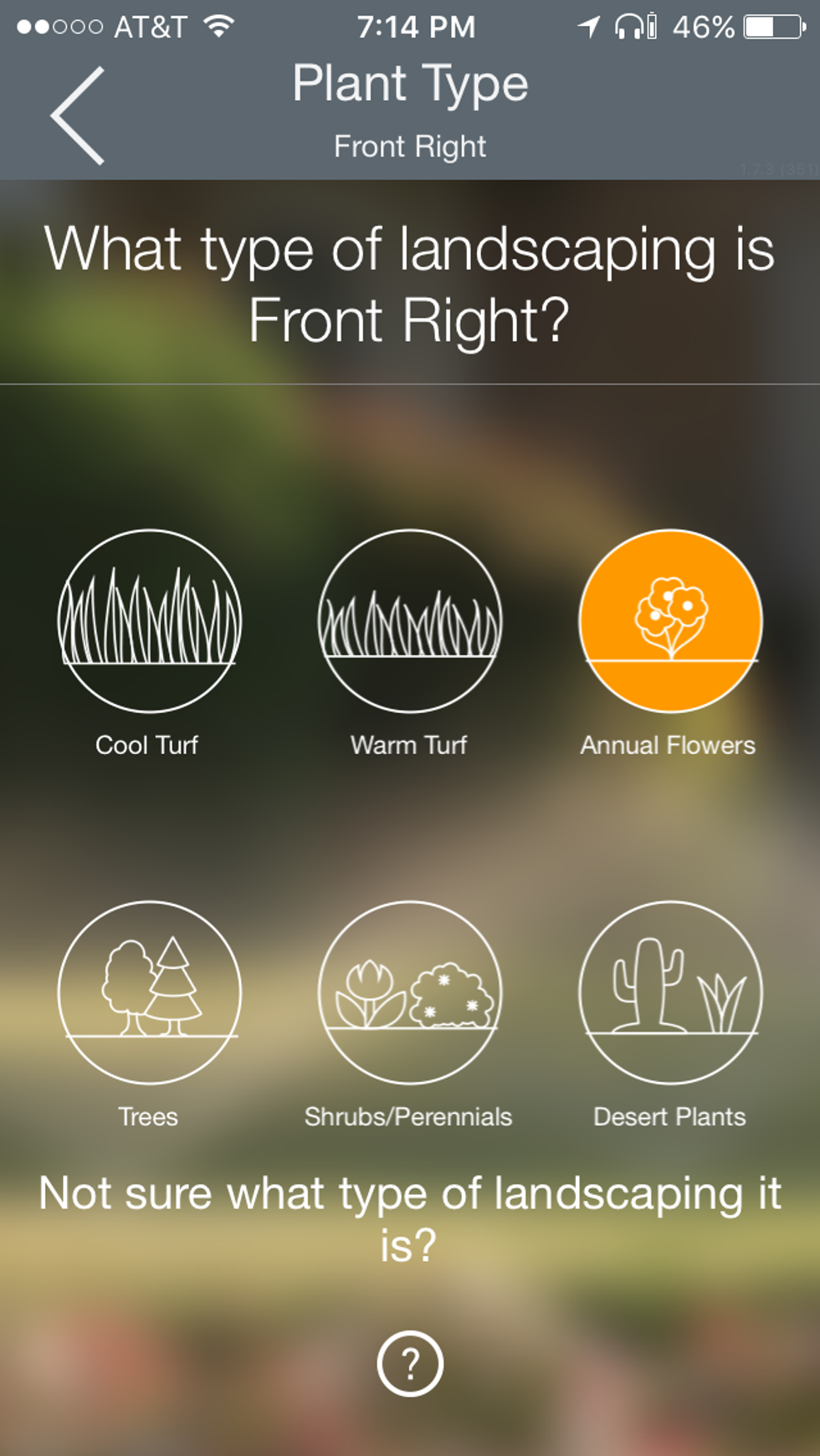
Task: Tap the Plant Type screen title
Action: coord(409,82)
